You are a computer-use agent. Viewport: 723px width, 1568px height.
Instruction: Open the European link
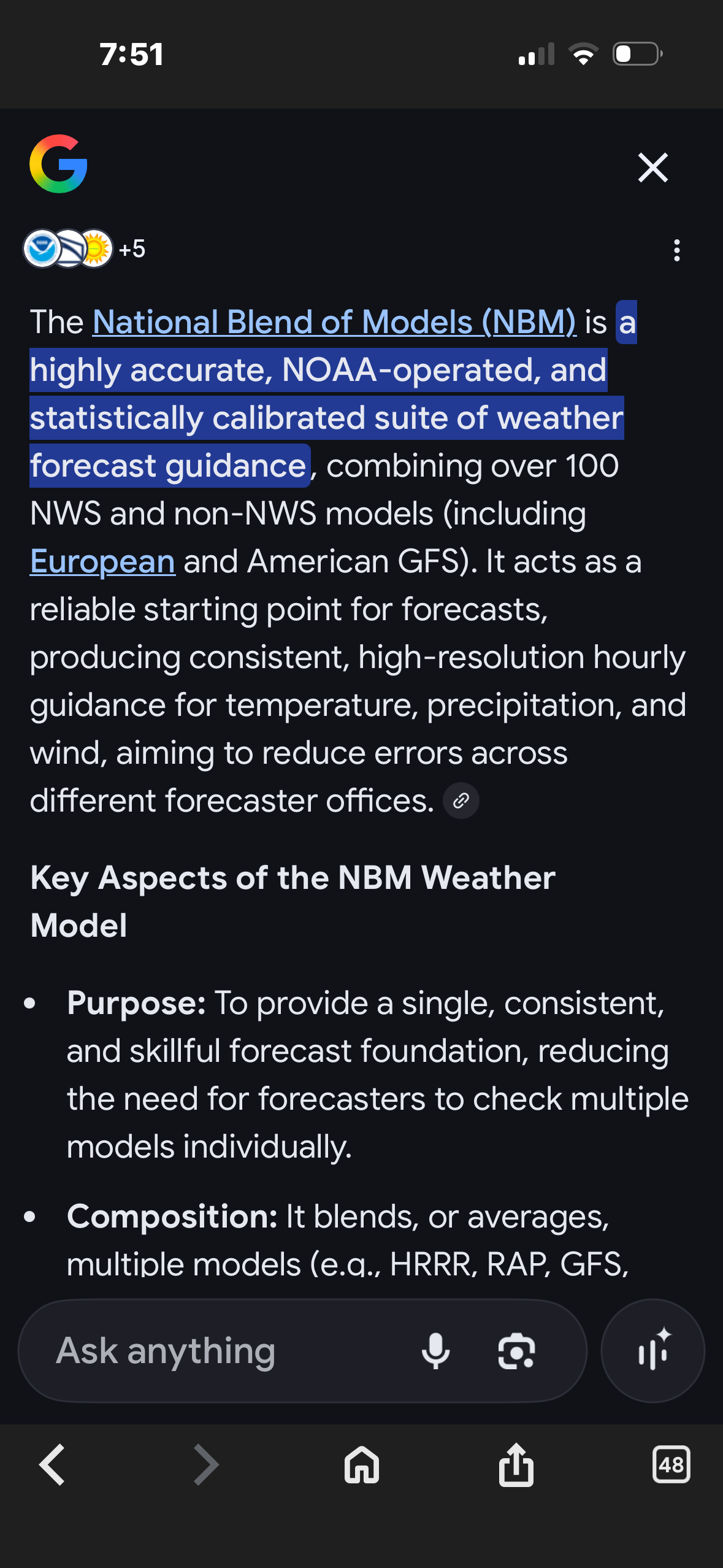[103, 561]
